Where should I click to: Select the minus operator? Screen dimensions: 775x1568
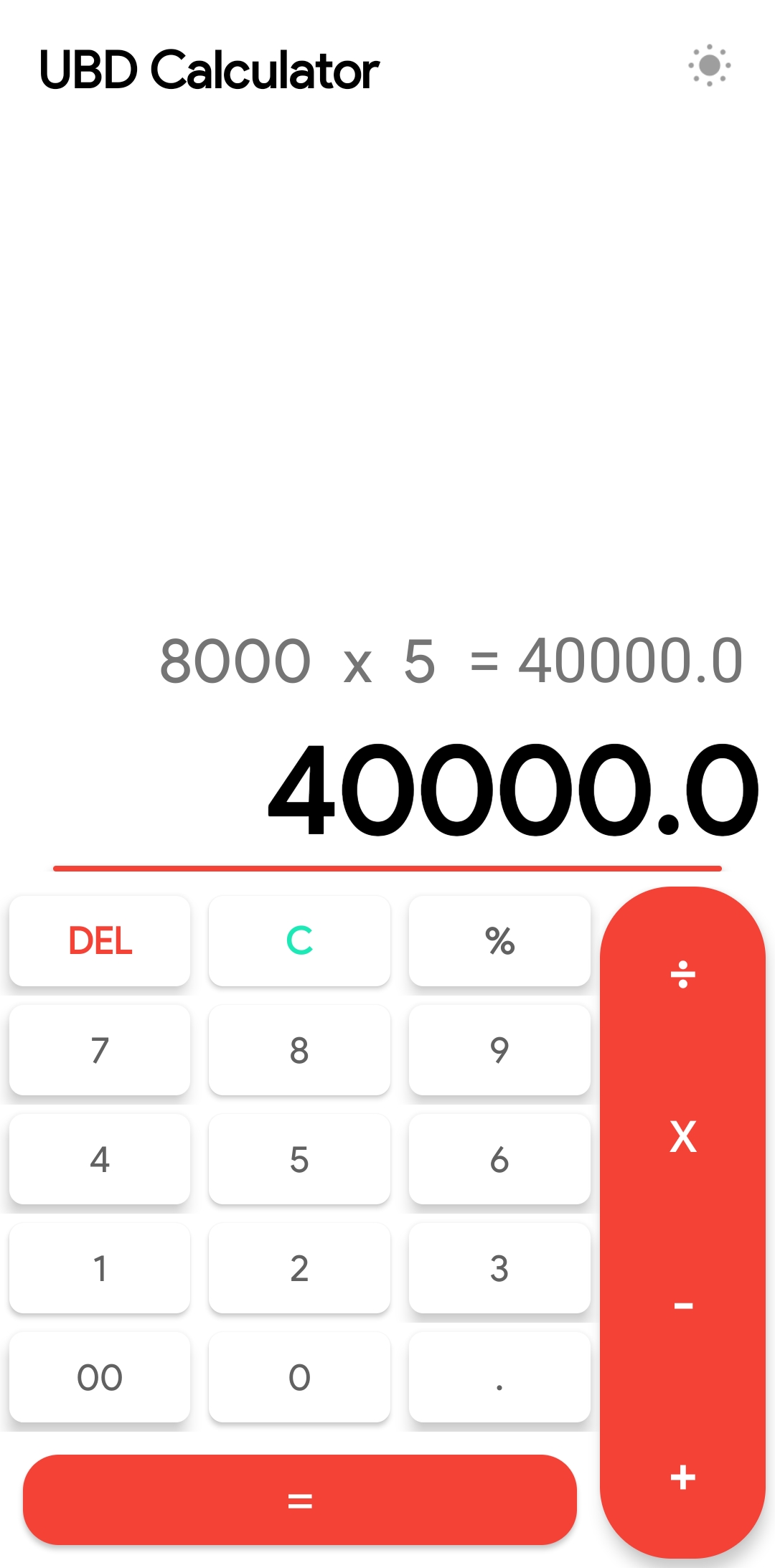click(682, 1306)
